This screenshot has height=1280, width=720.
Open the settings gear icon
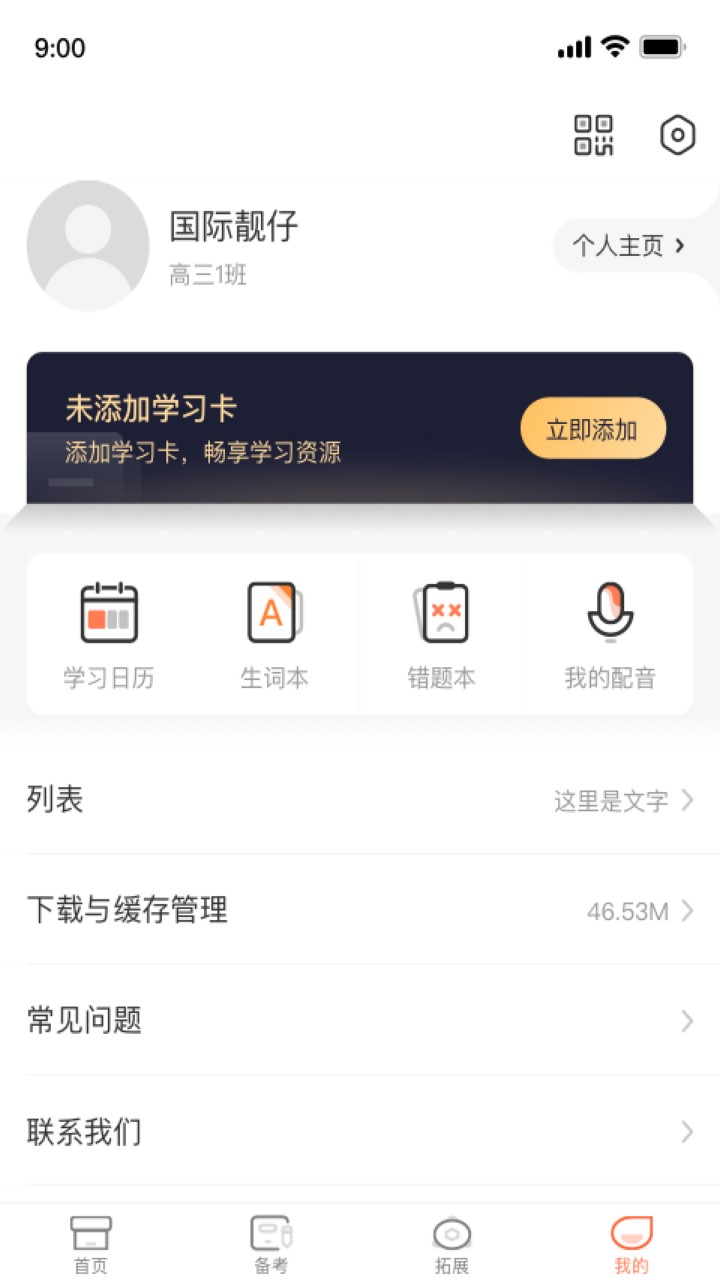point(677,135)
